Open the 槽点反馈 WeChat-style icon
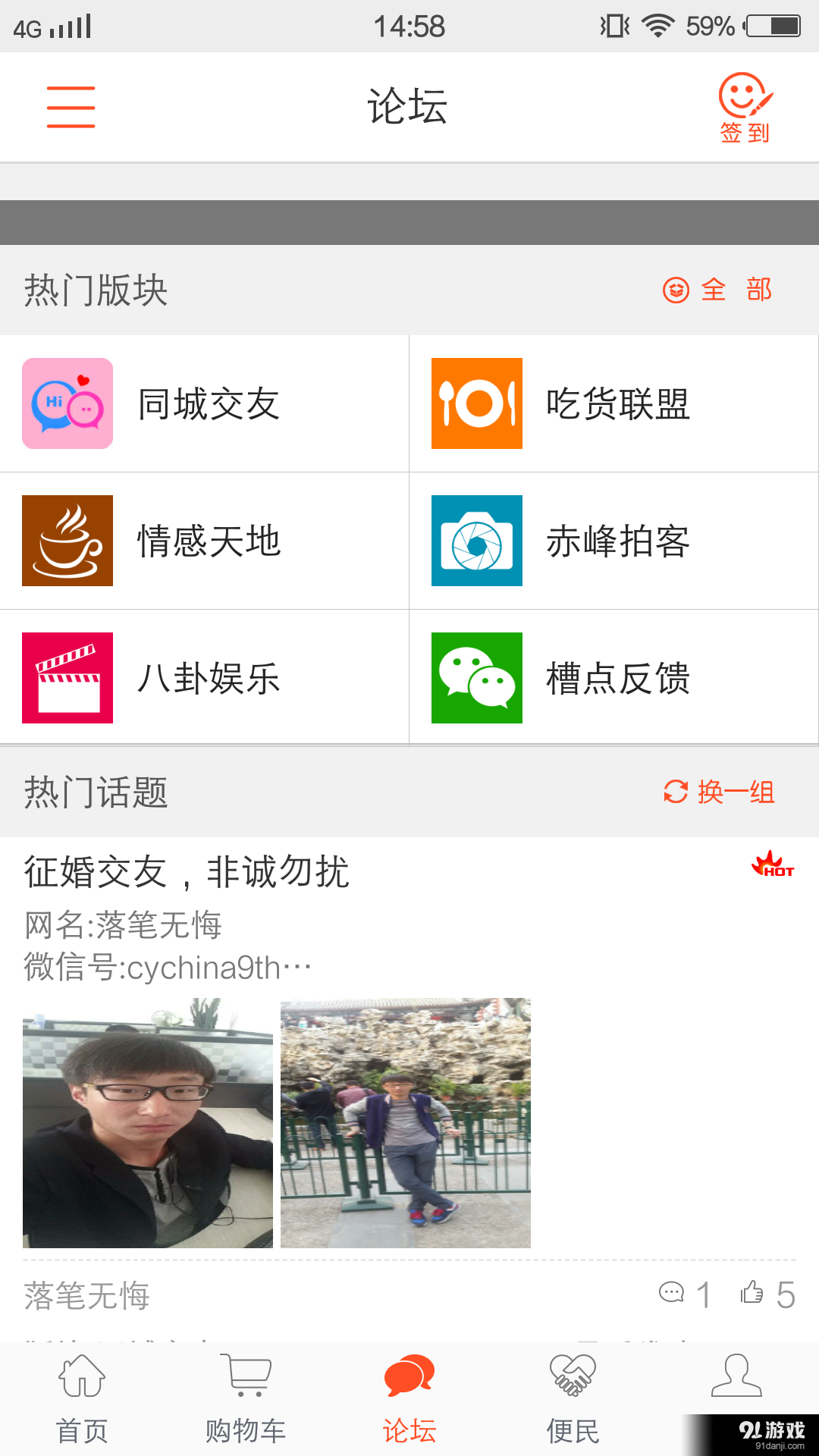This screenshot has width=819, height=1456. (x=477, y=677)
